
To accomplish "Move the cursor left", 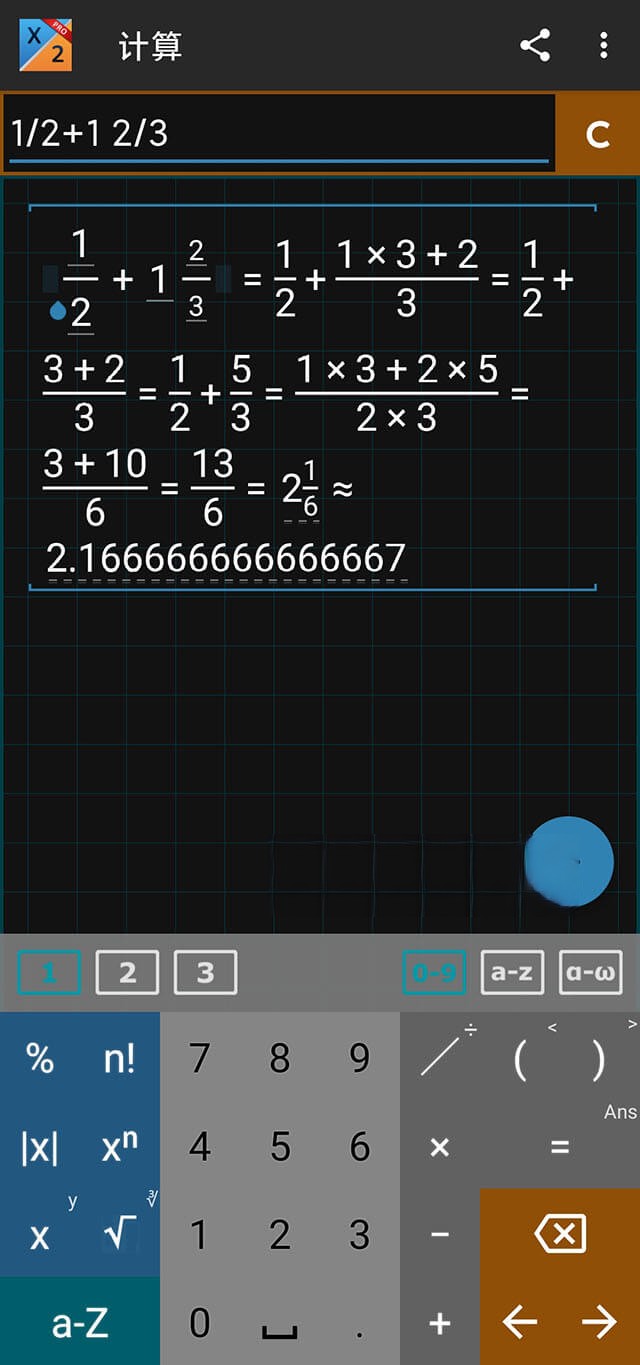I will 520,1322.
